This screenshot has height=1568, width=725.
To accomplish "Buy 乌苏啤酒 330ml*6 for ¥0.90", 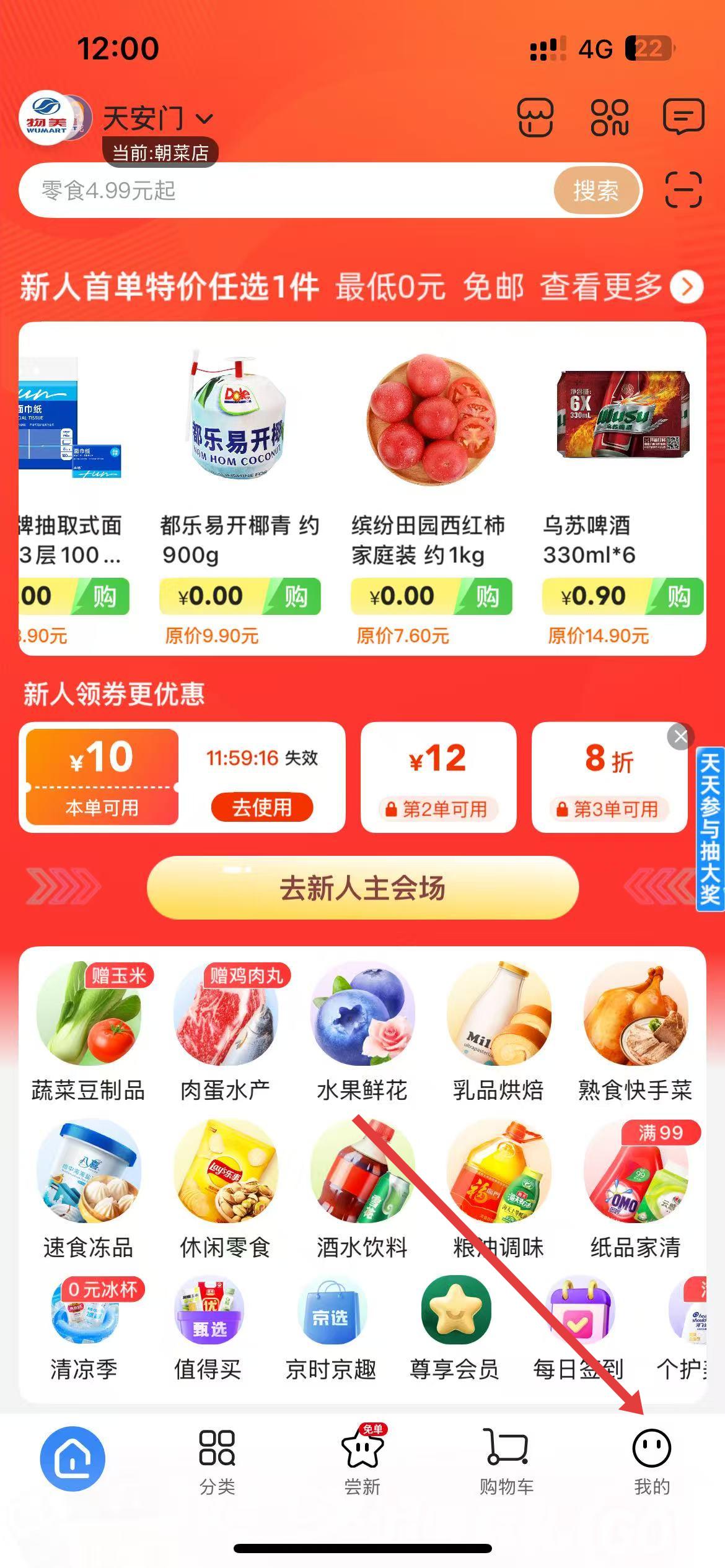I will click(x=678, y=596).
